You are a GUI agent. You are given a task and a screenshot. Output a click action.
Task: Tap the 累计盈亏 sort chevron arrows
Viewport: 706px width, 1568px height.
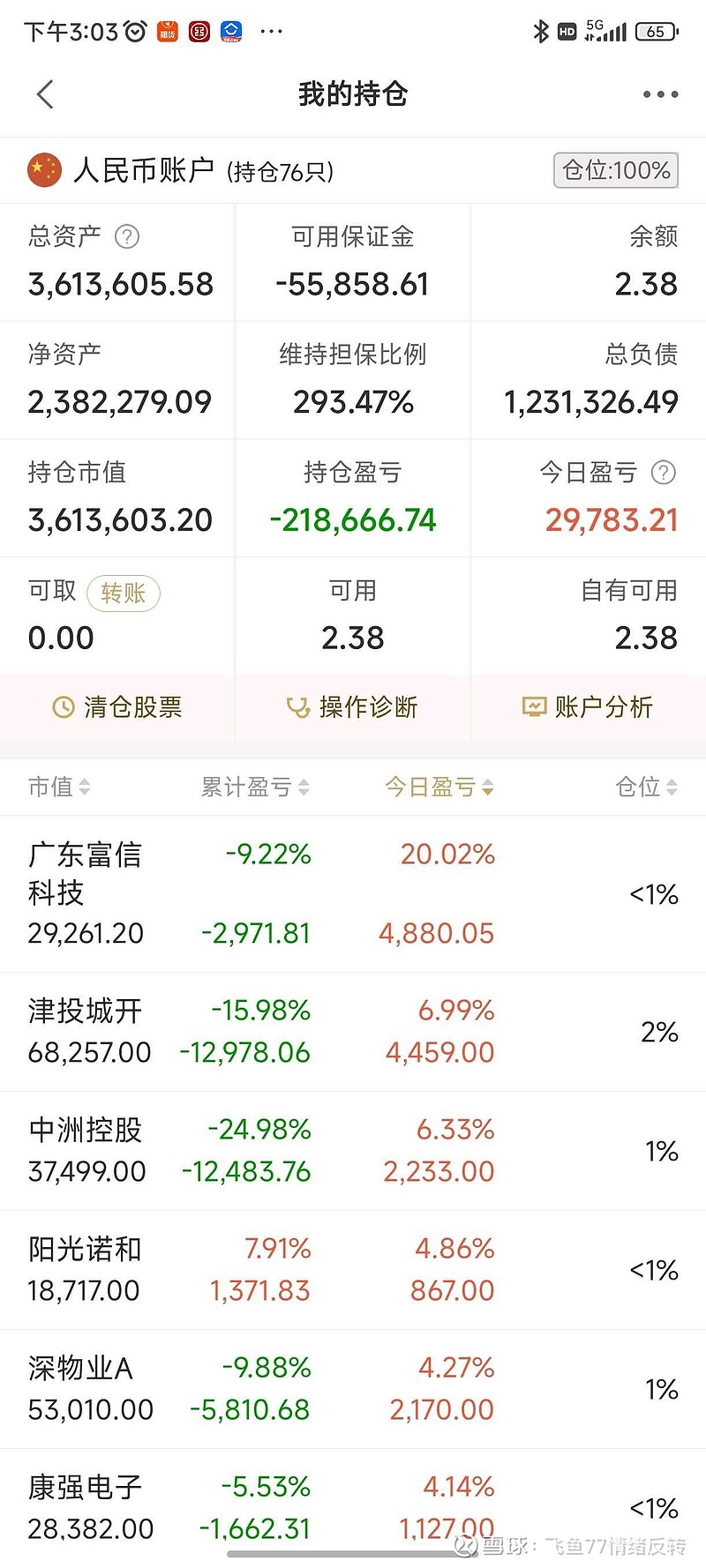[303, 787]
